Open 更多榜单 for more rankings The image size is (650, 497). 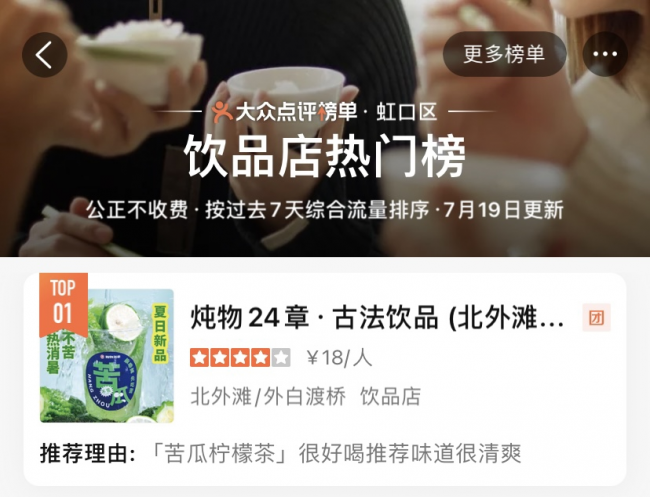[505, 54]
